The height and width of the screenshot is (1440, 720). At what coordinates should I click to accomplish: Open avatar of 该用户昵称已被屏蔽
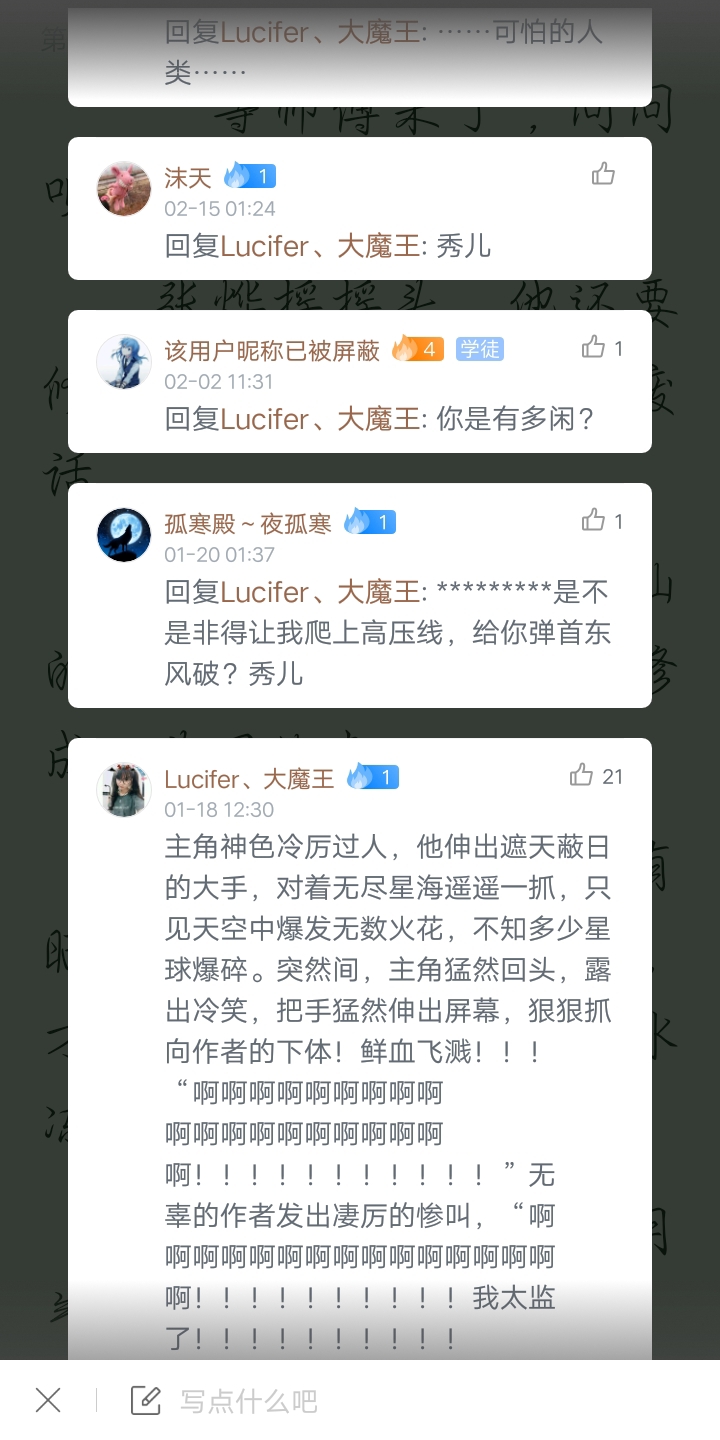tap(124, 361)
